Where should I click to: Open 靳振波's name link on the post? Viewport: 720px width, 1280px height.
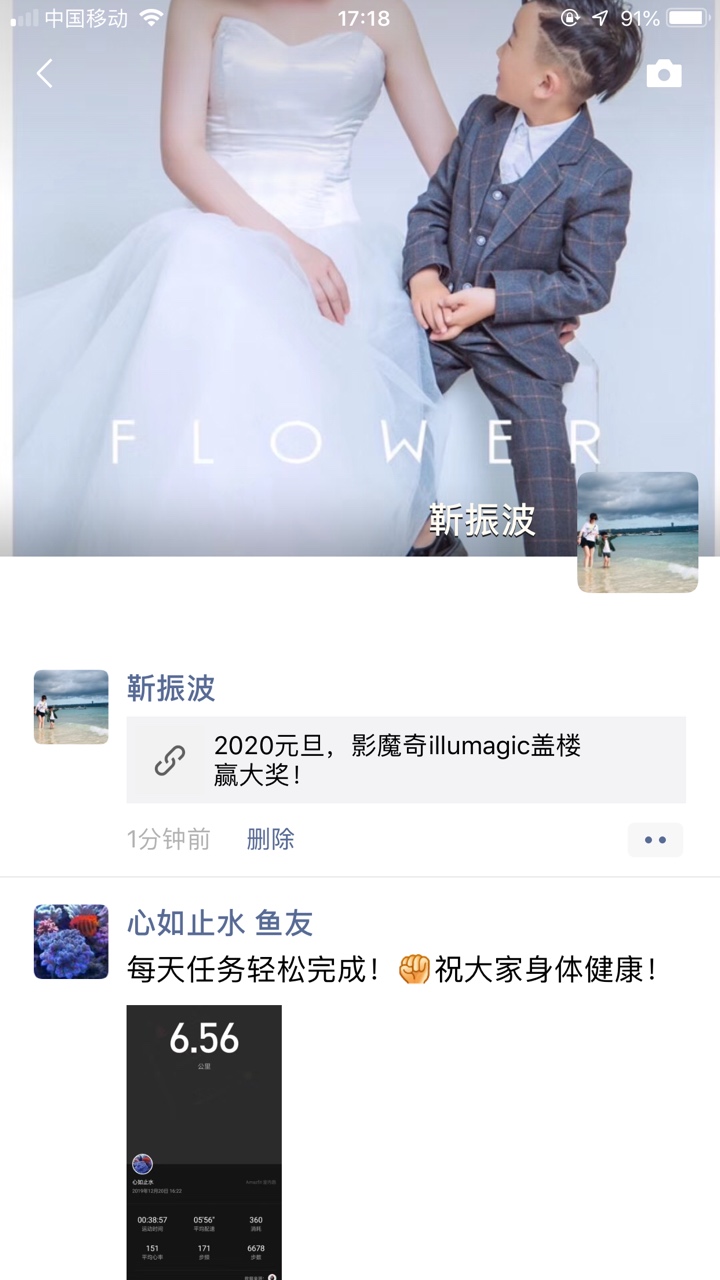(x=171, y=688)
